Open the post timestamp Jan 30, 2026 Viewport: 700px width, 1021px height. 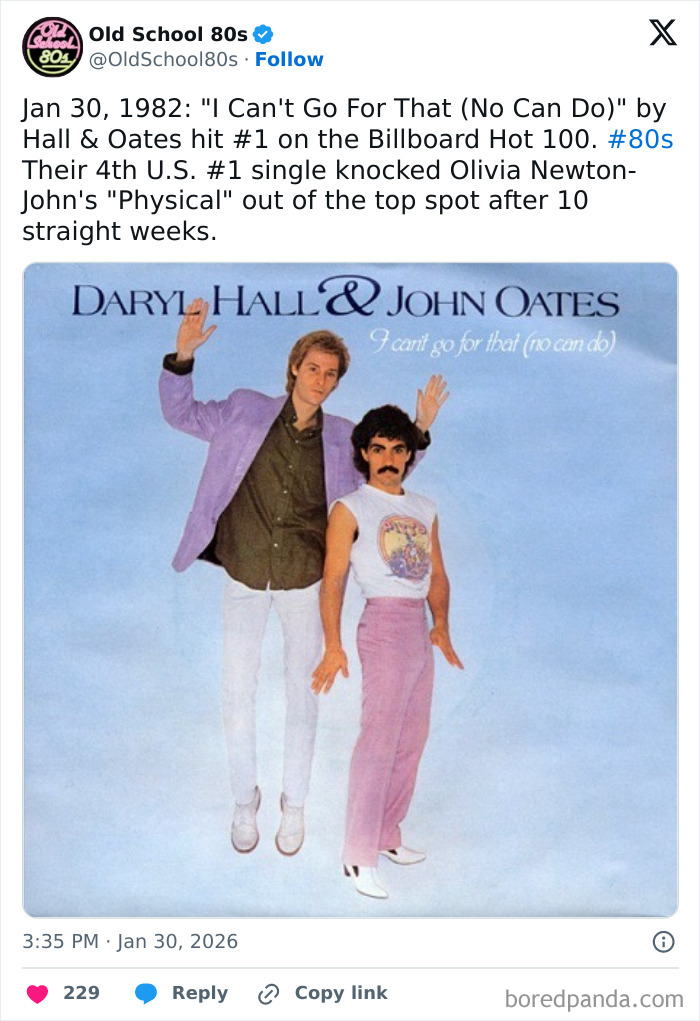pos(130,941)
